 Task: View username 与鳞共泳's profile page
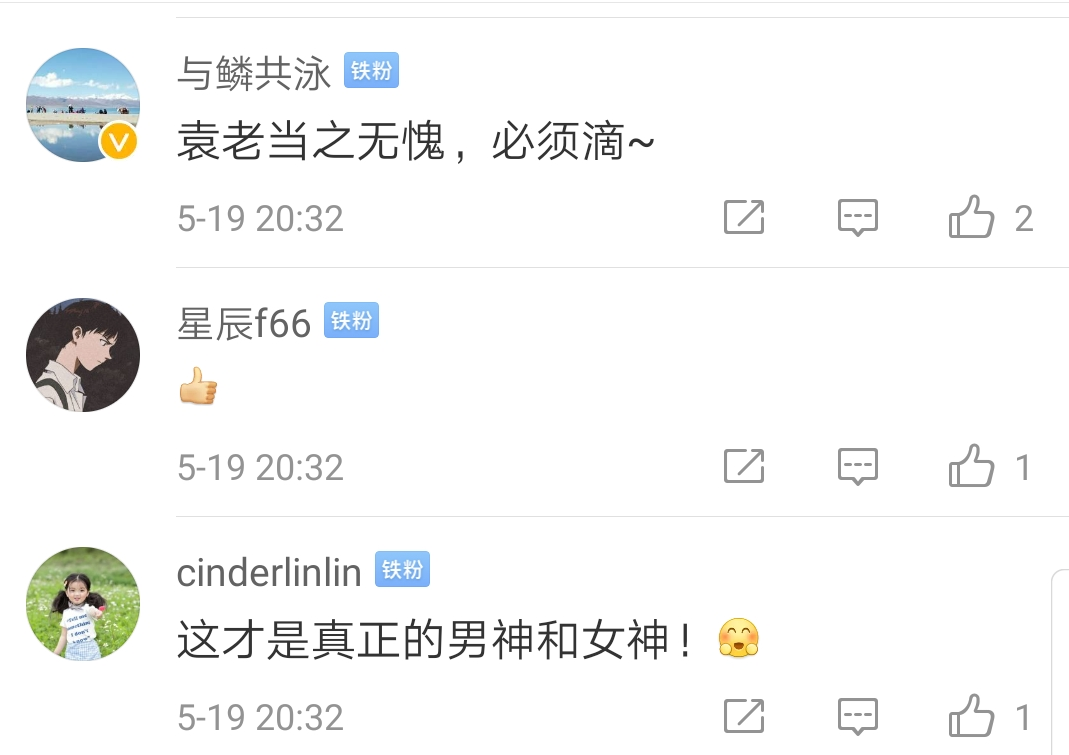point(254,73)
